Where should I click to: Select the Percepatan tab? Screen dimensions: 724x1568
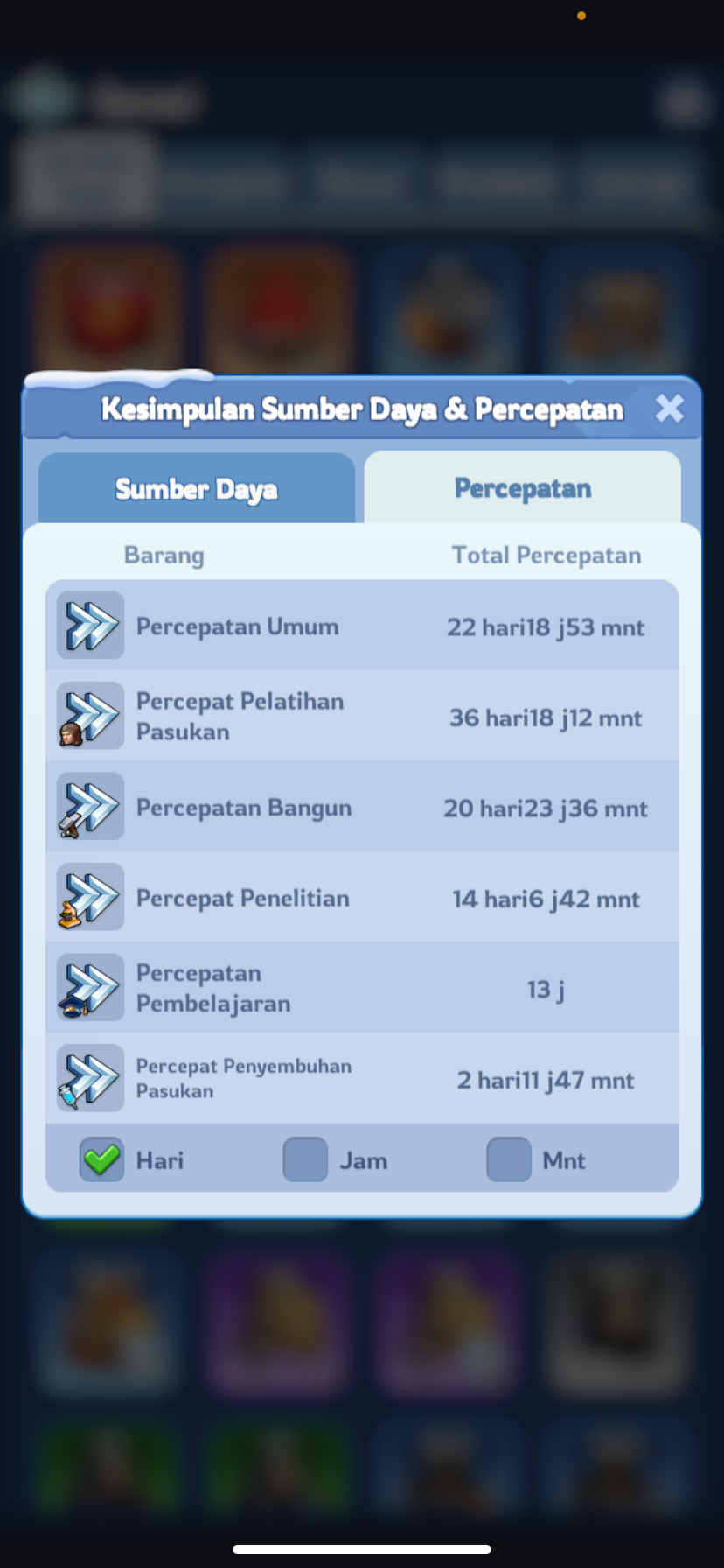[522, 487]
